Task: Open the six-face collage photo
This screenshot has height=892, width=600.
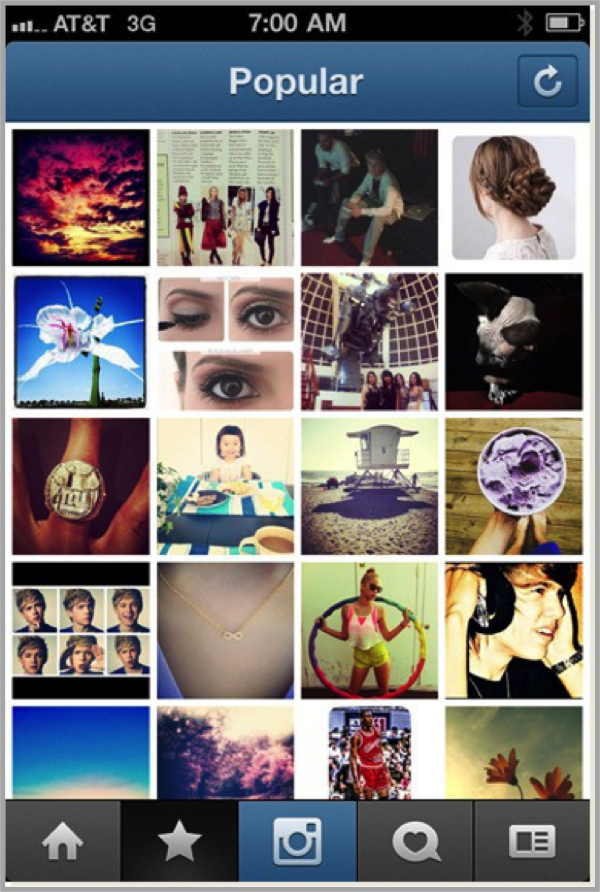Action: pos(81,630)
